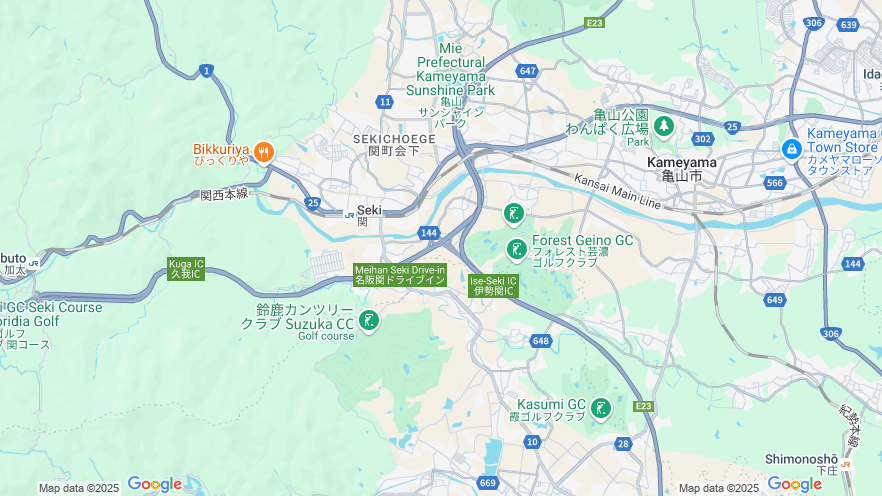The image size is (882, 496).
Task: Select the Ise-Seki IC interchange label
Action: (493, 286)
